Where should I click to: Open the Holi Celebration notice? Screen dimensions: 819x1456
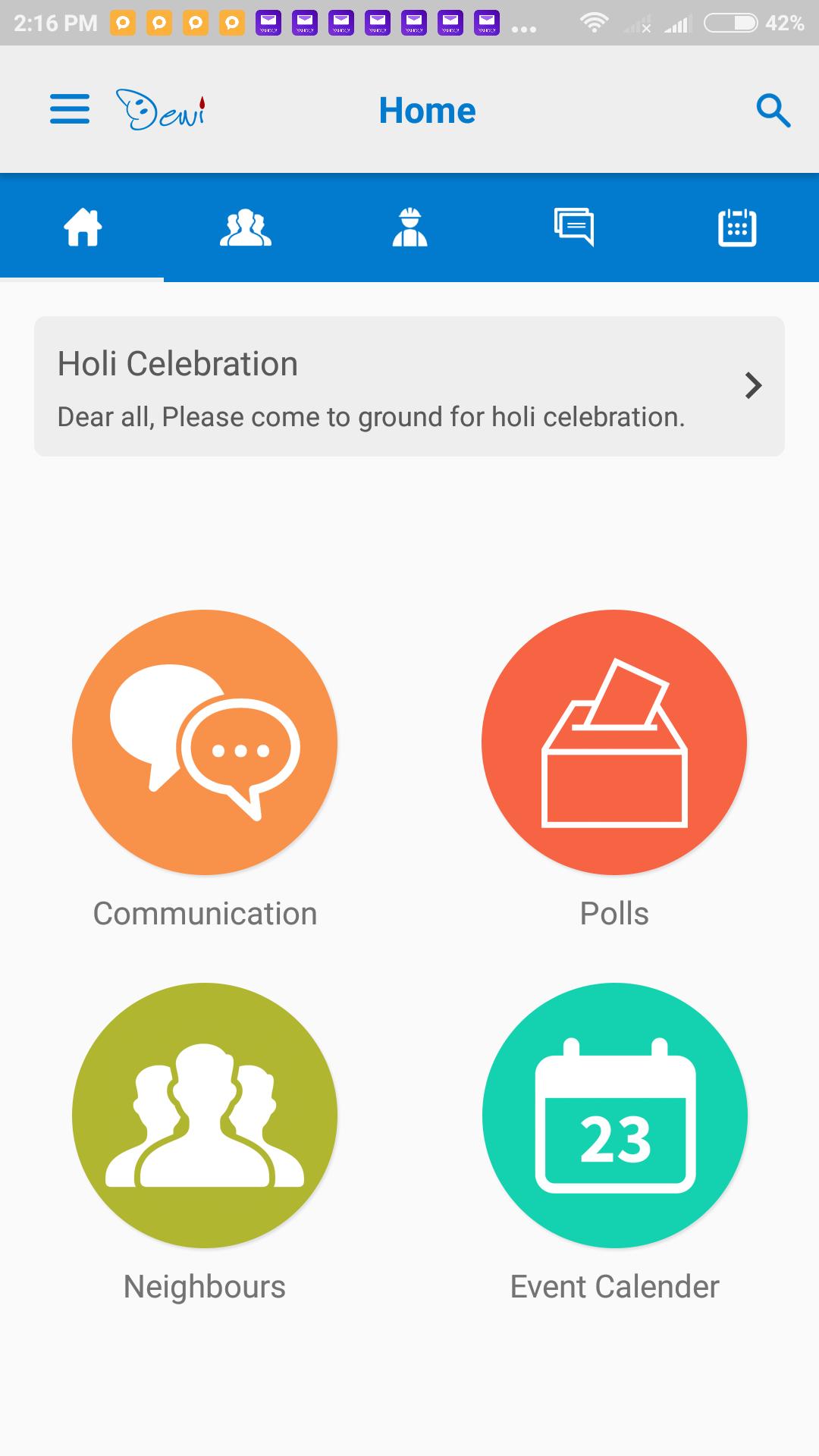point(409,386)
